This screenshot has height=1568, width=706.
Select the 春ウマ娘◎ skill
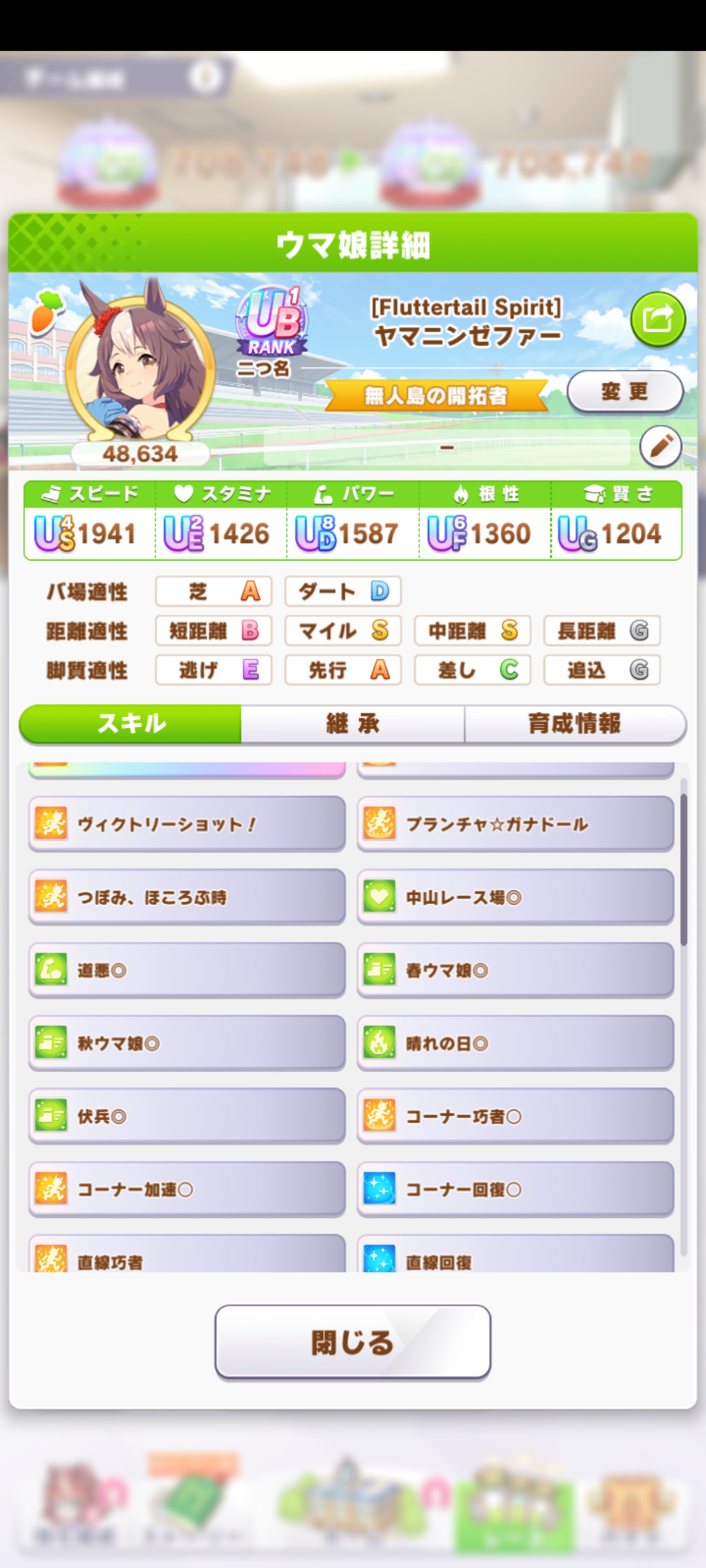coord(515,970)
